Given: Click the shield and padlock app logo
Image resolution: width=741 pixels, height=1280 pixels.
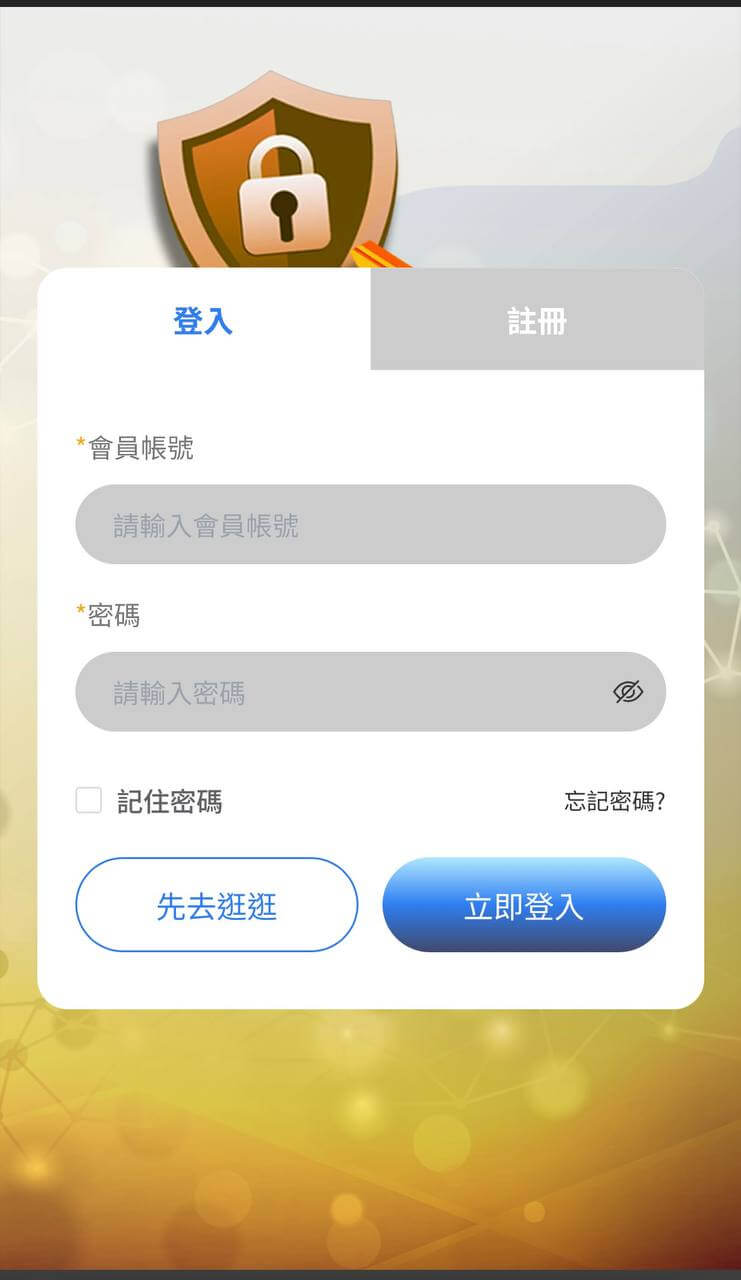Looking at the screenshot, I should pos(273,170).
